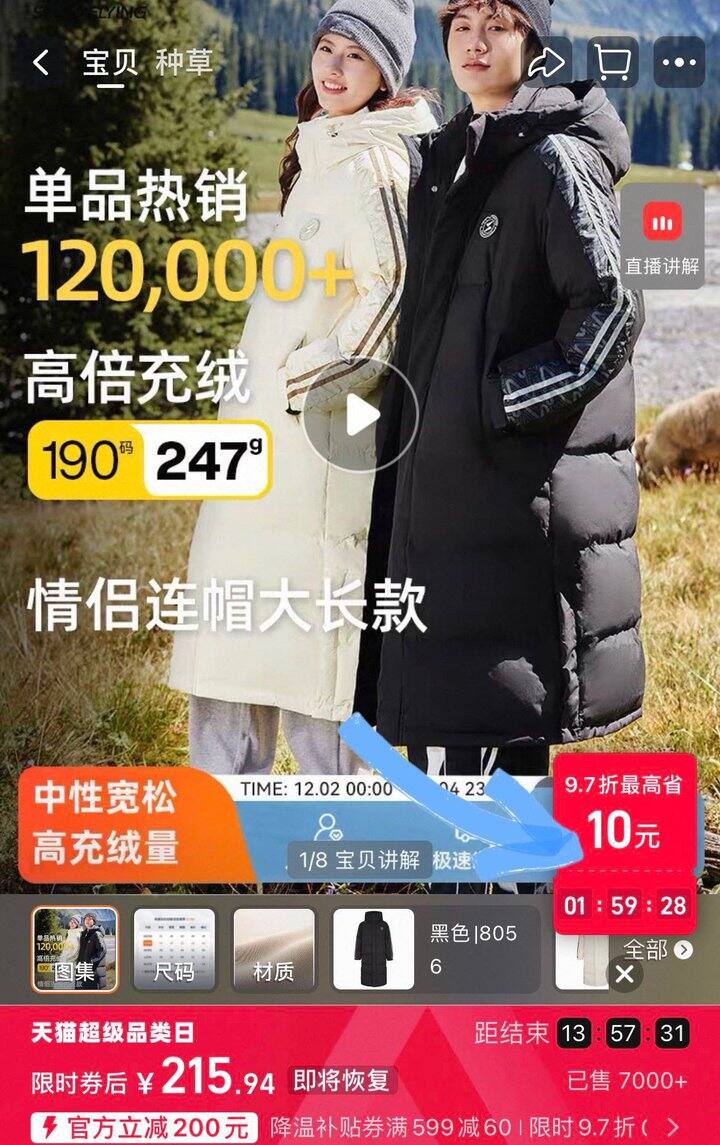This screenshot has width=720, height=1145.
Task: Open the three-dot overflow menu
Action: 679,63
